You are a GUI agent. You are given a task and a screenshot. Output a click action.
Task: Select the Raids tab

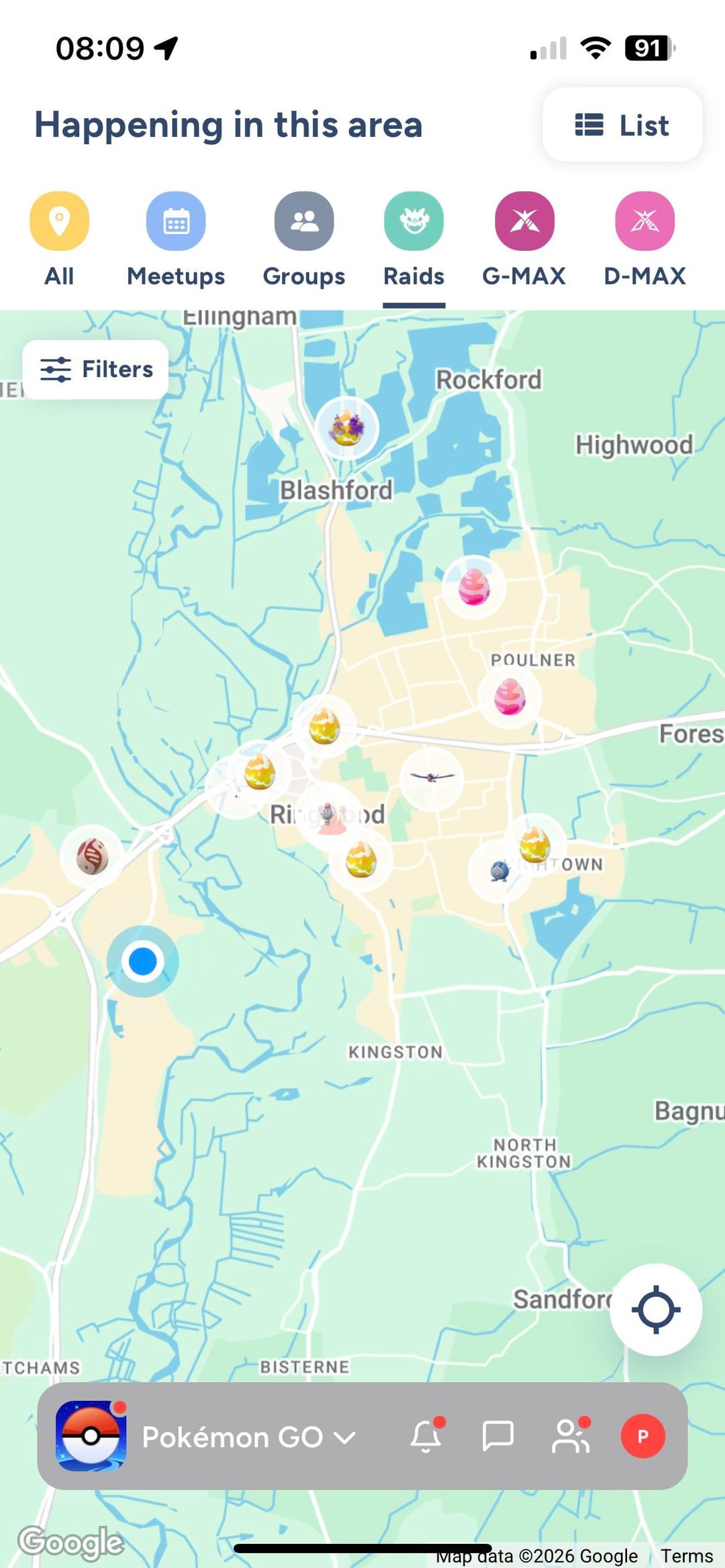414,239
